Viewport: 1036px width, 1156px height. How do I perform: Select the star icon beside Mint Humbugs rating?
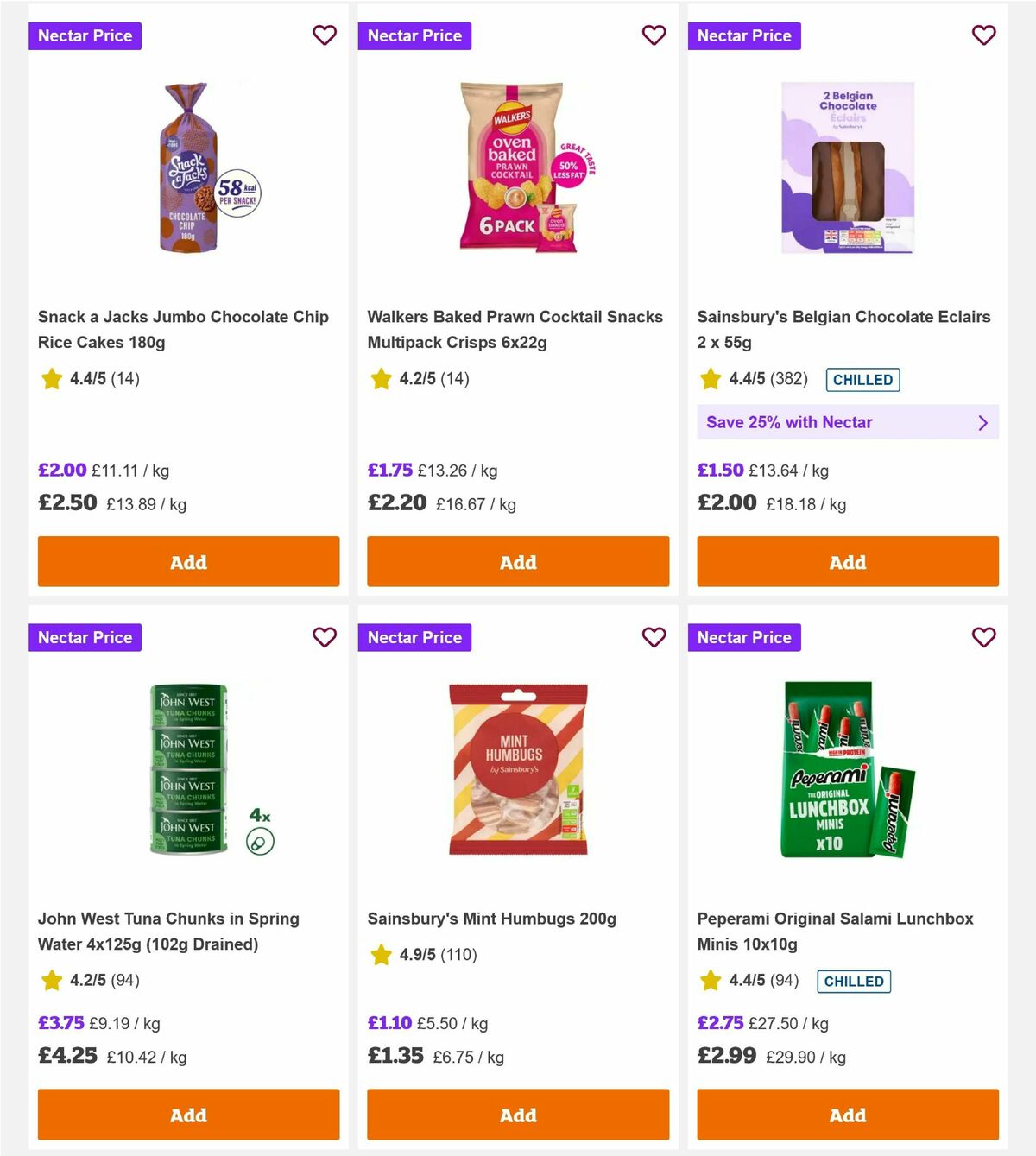tap(381, 955)
